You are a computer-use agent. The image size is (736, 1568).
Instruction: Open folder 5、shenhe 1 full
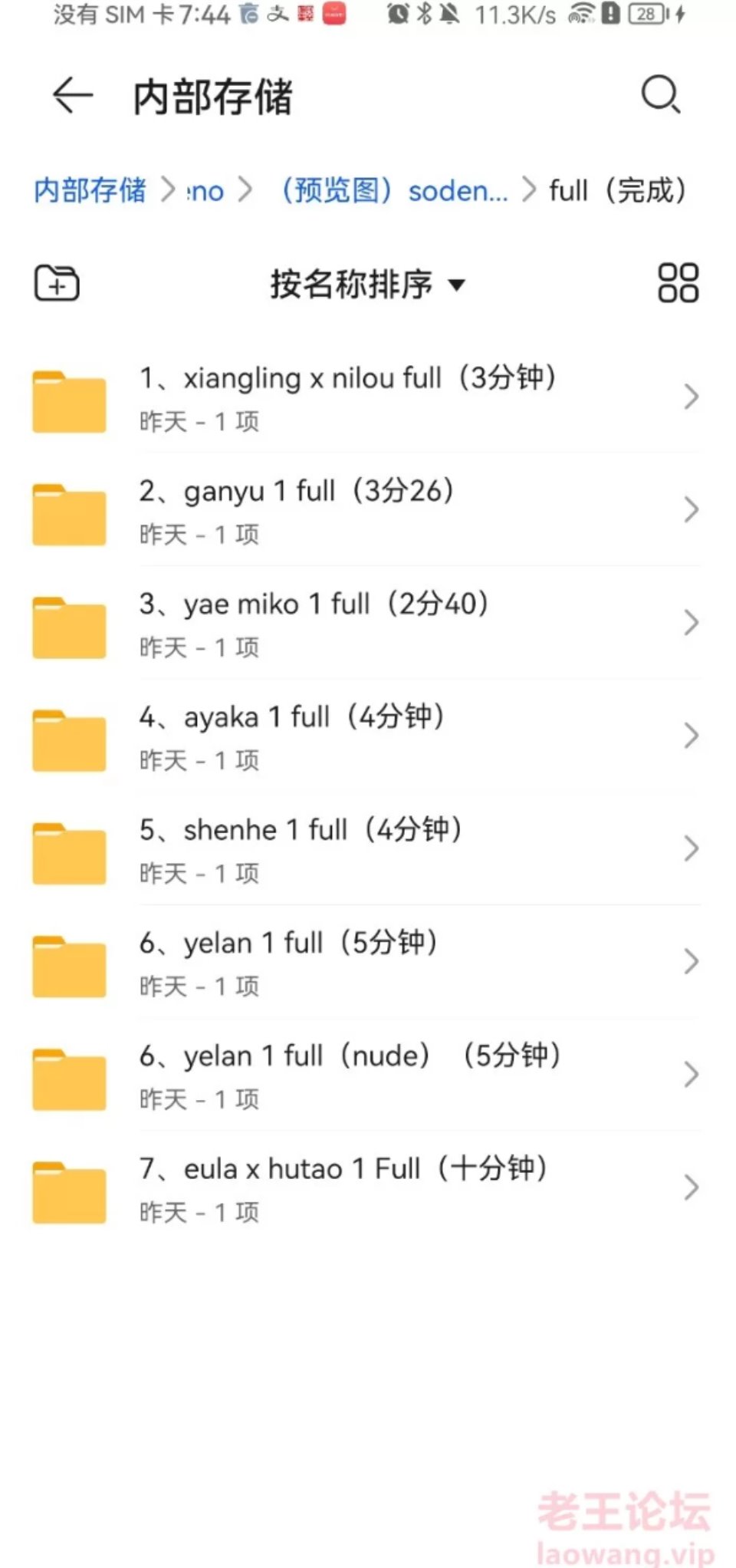pos(366,849)
